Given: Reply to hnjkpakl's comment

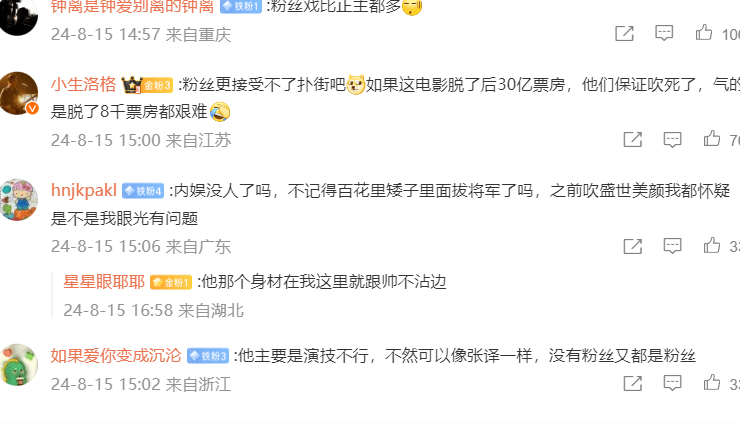Looking at the screenshot, I should [672, 245].
